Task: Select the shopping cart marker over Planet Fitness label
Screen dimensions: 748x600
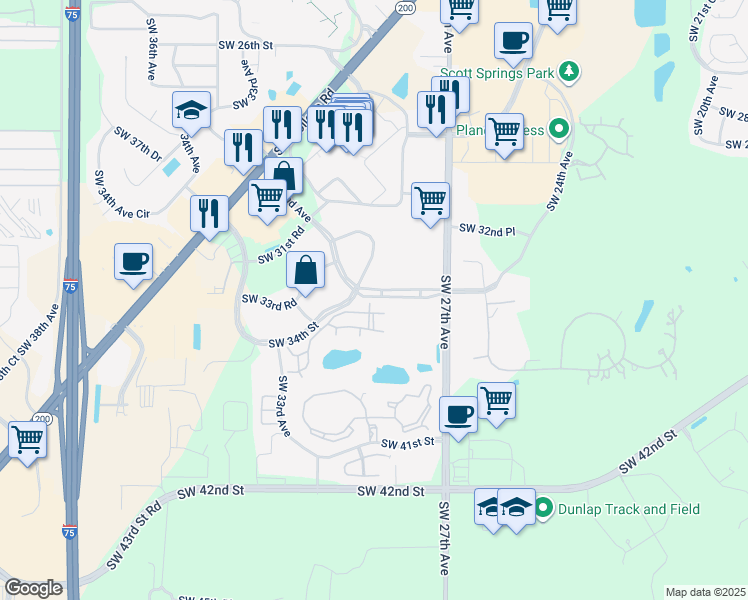Action: [x=505, y=131]
